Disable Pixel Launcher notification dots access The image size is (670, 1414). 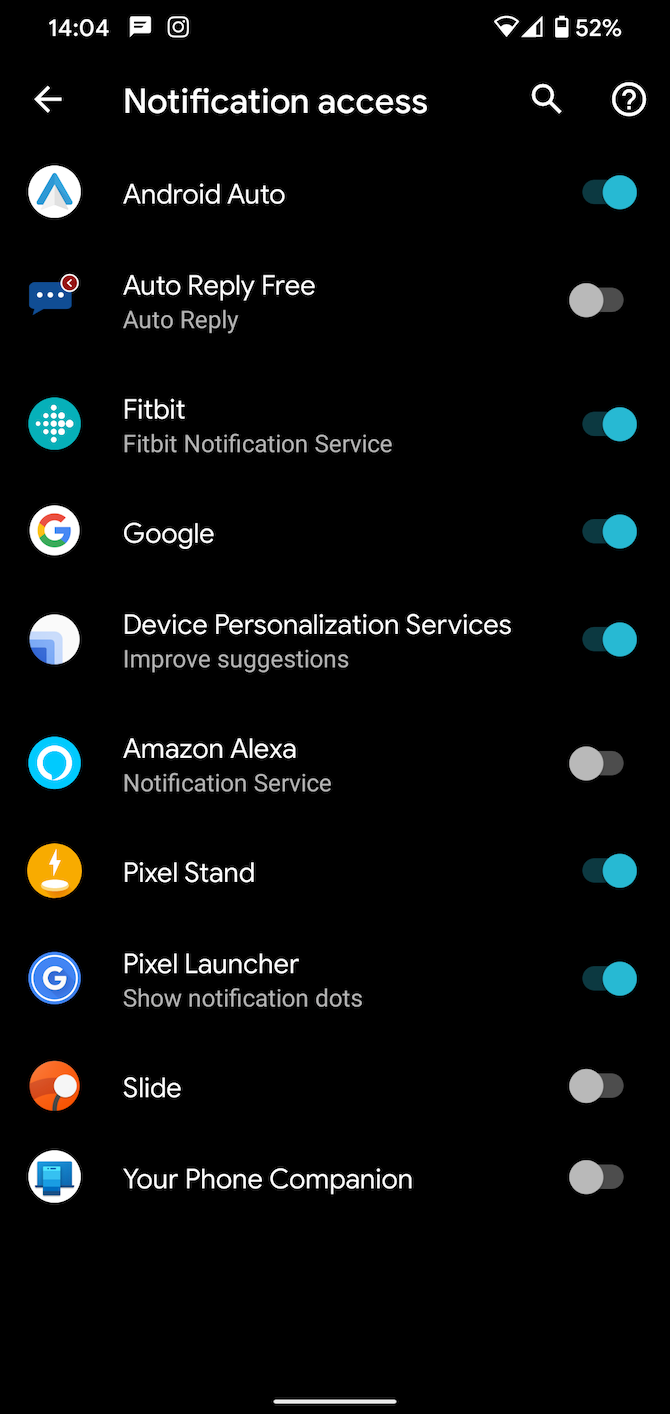(x=609, y=978)
